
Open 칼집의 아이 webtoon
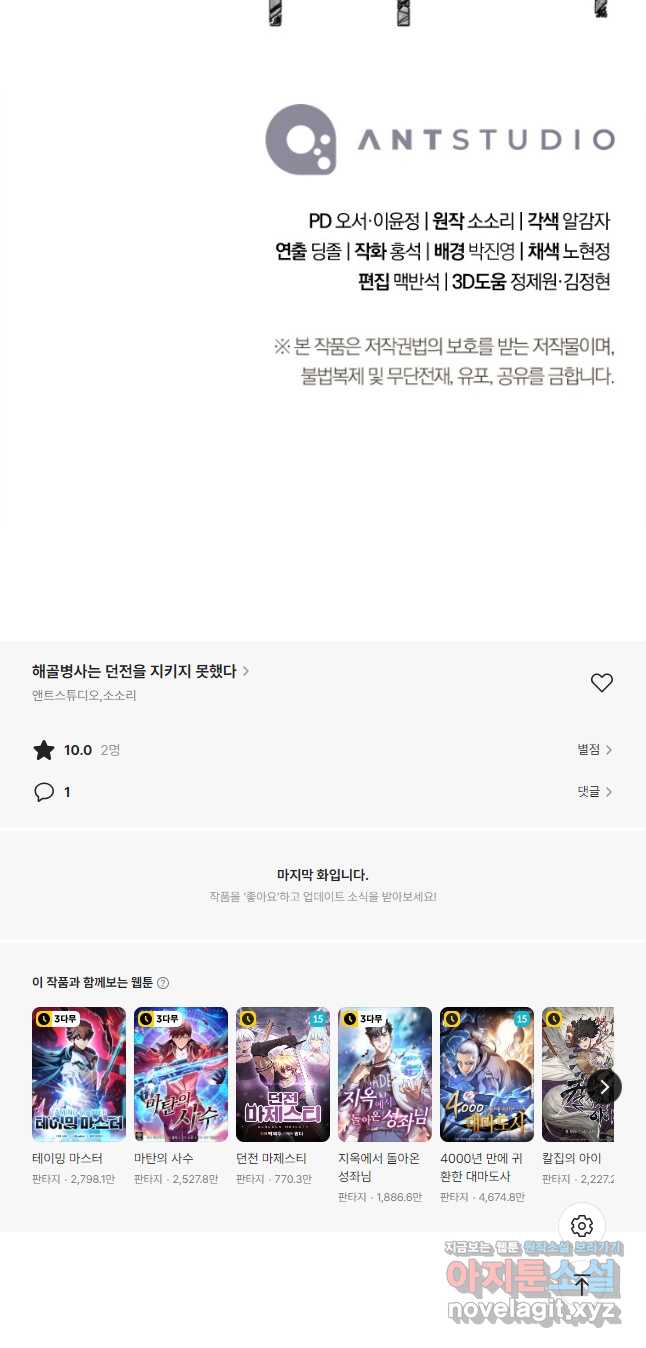[x=572, y=1074]
